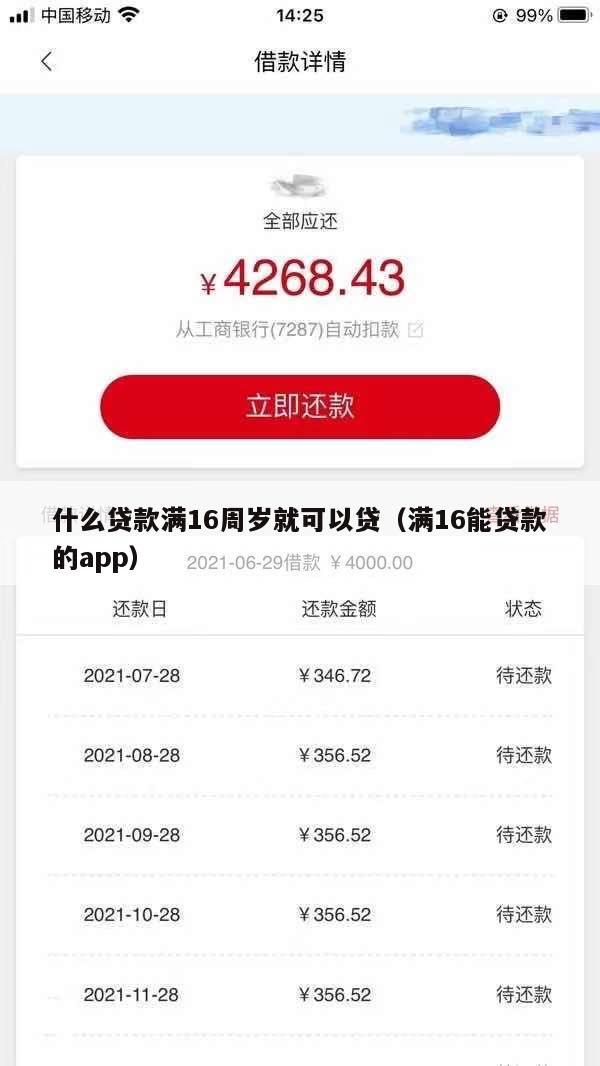Edit the 工商银行(7287) auto-deduction account
The image size is (600, 1066).
416,329
